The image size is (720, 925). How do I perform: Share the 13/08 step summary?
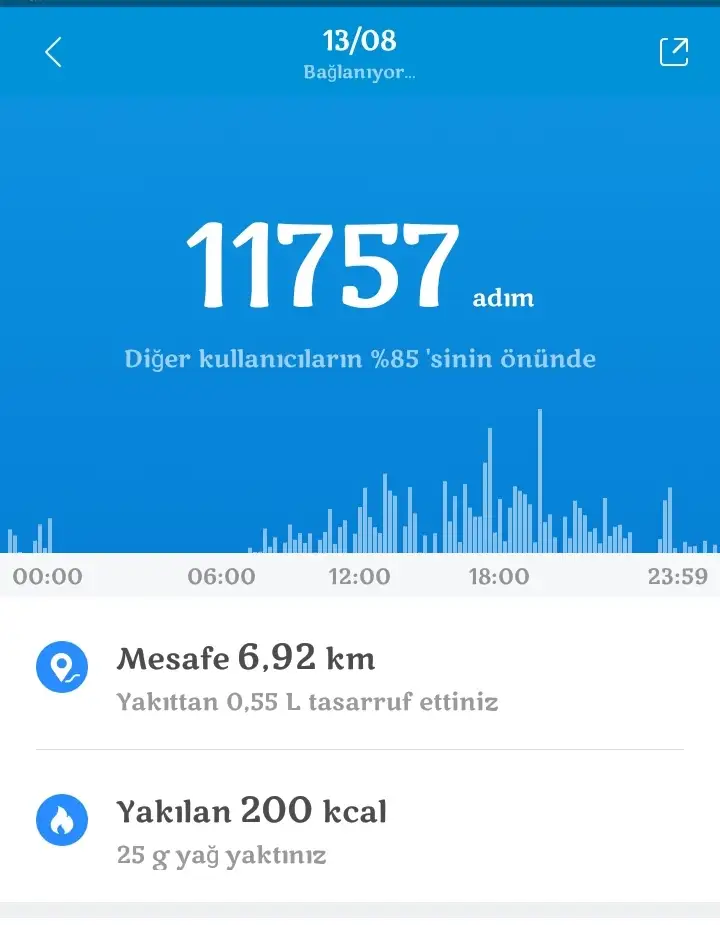674,52
